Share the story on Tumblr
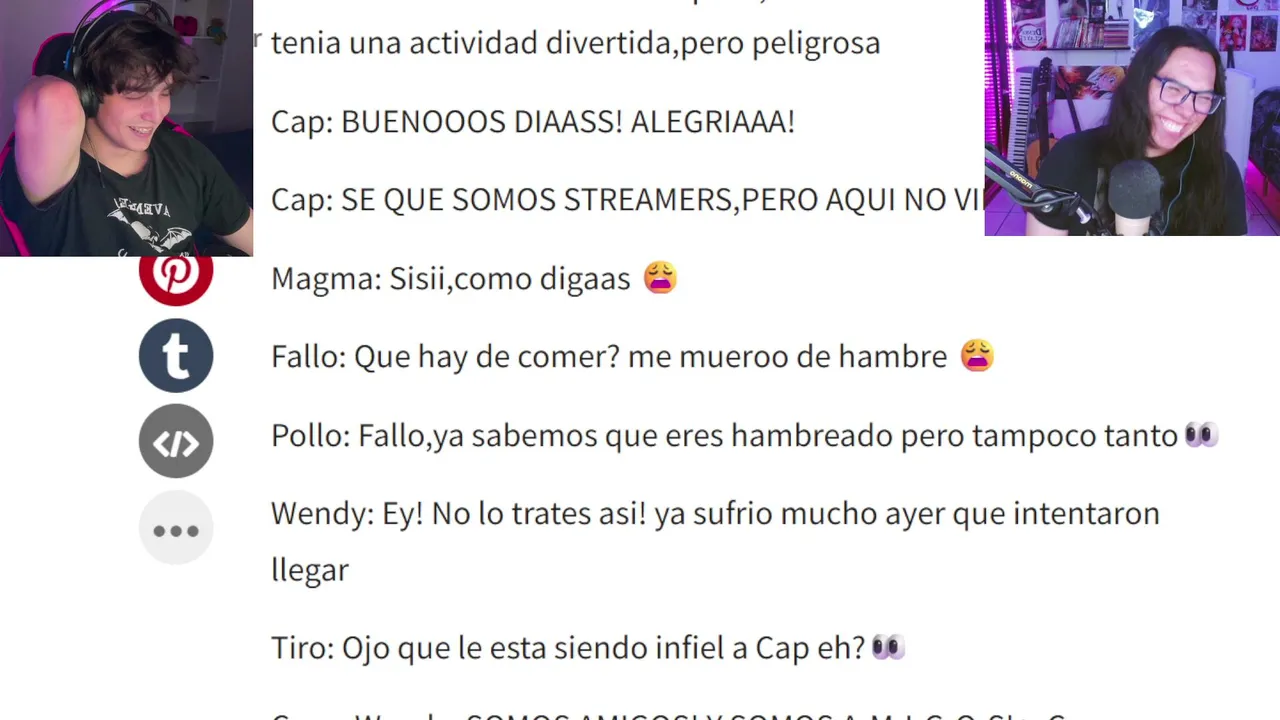Image resolution: width=1280 pixels, height=720 pixels. coord(176,355)
